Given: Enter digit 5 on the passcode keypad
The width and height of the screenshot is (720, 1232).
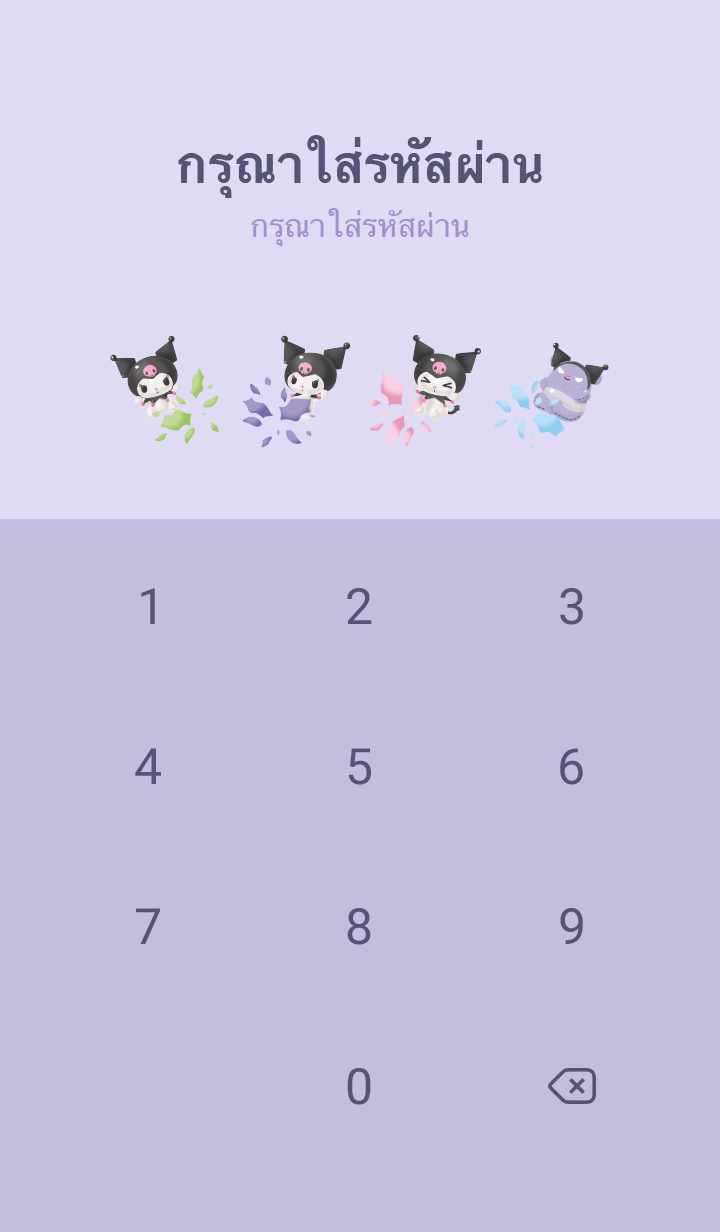Looking at the screenshot, I should tap(359, 767).
